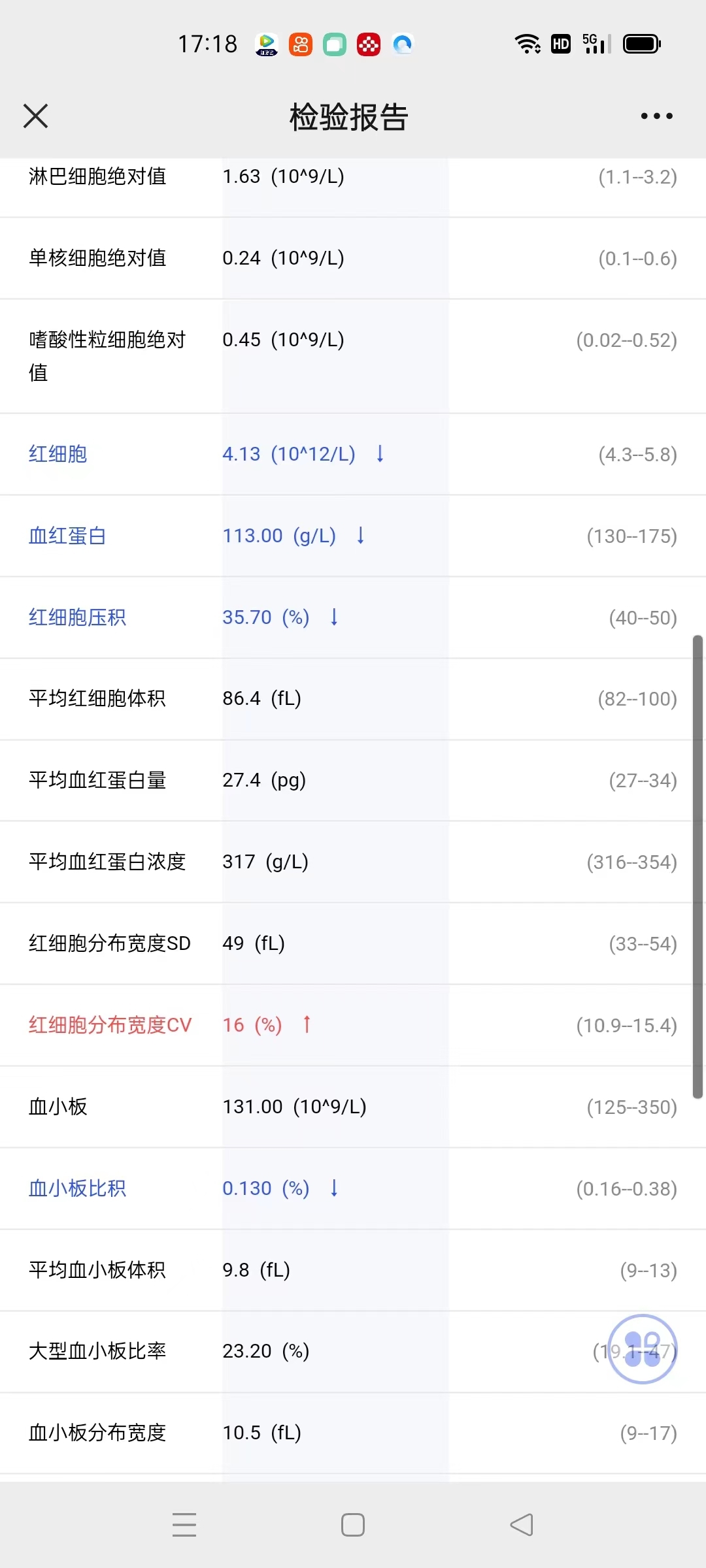Go back using system back button
706x1568 pixels.
tap(522, 1525)
